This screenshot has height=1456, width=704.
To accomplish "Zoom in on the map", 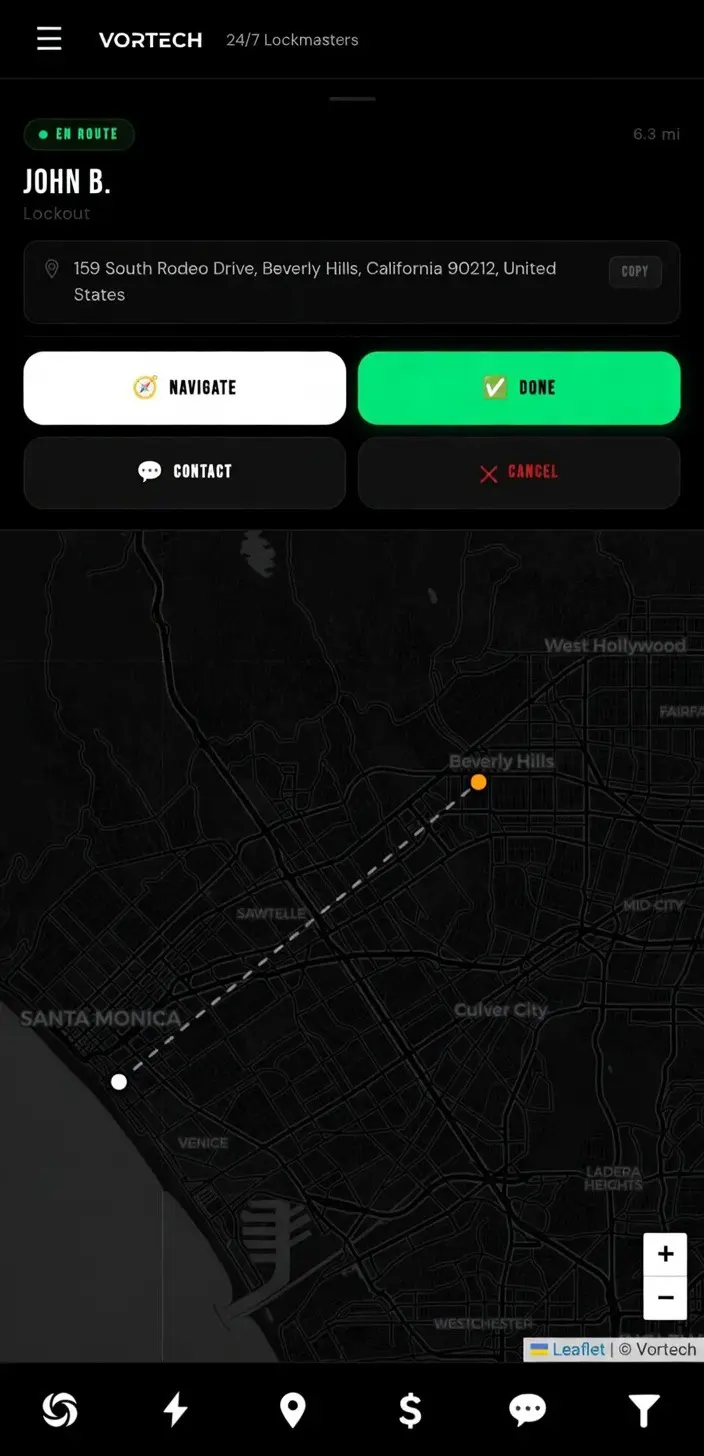I will (665, 1255).
